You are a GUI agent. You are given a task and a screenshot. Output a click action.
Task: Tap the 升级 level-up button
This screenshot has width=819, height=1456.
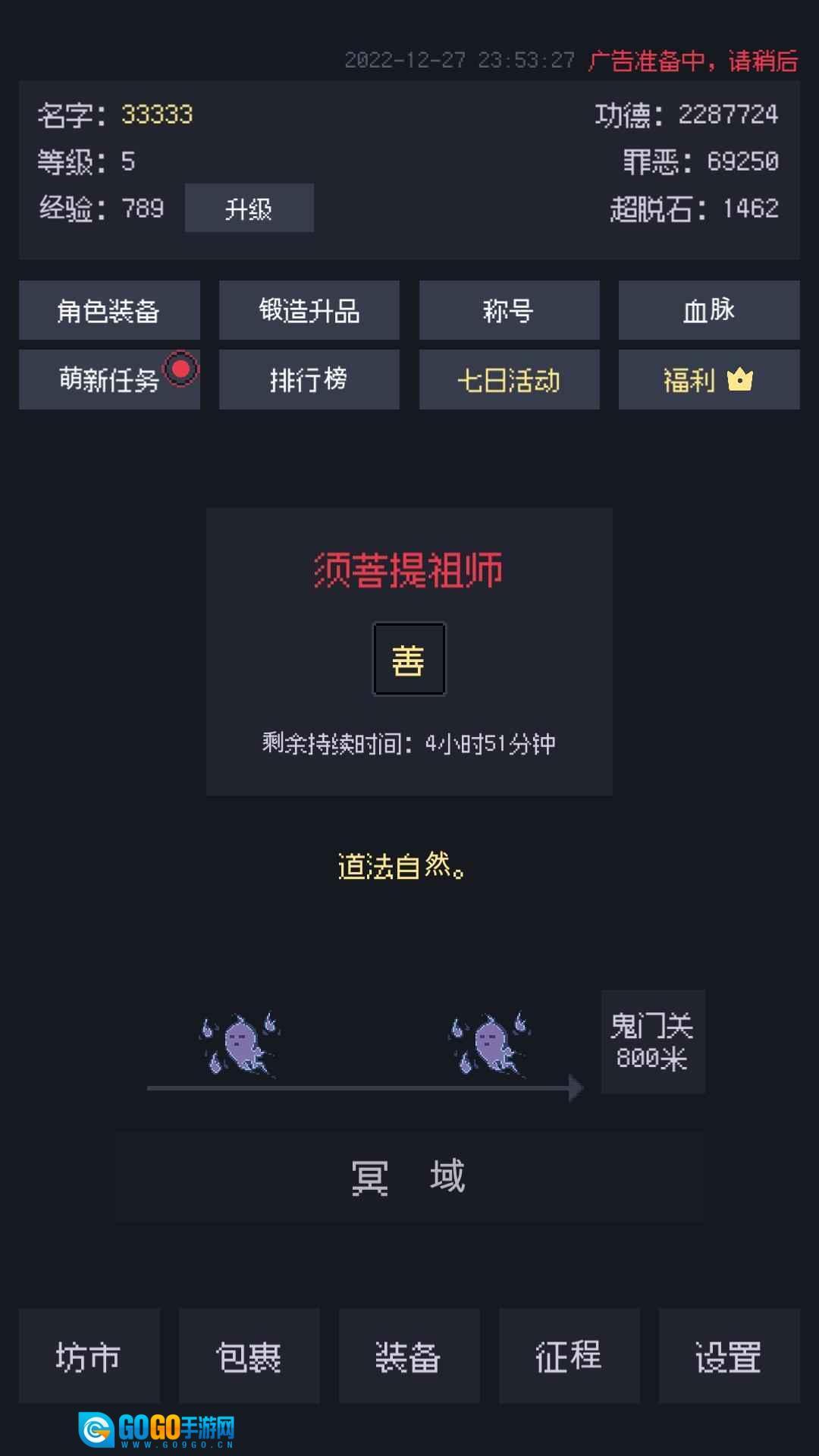click(x=249, y=209)
